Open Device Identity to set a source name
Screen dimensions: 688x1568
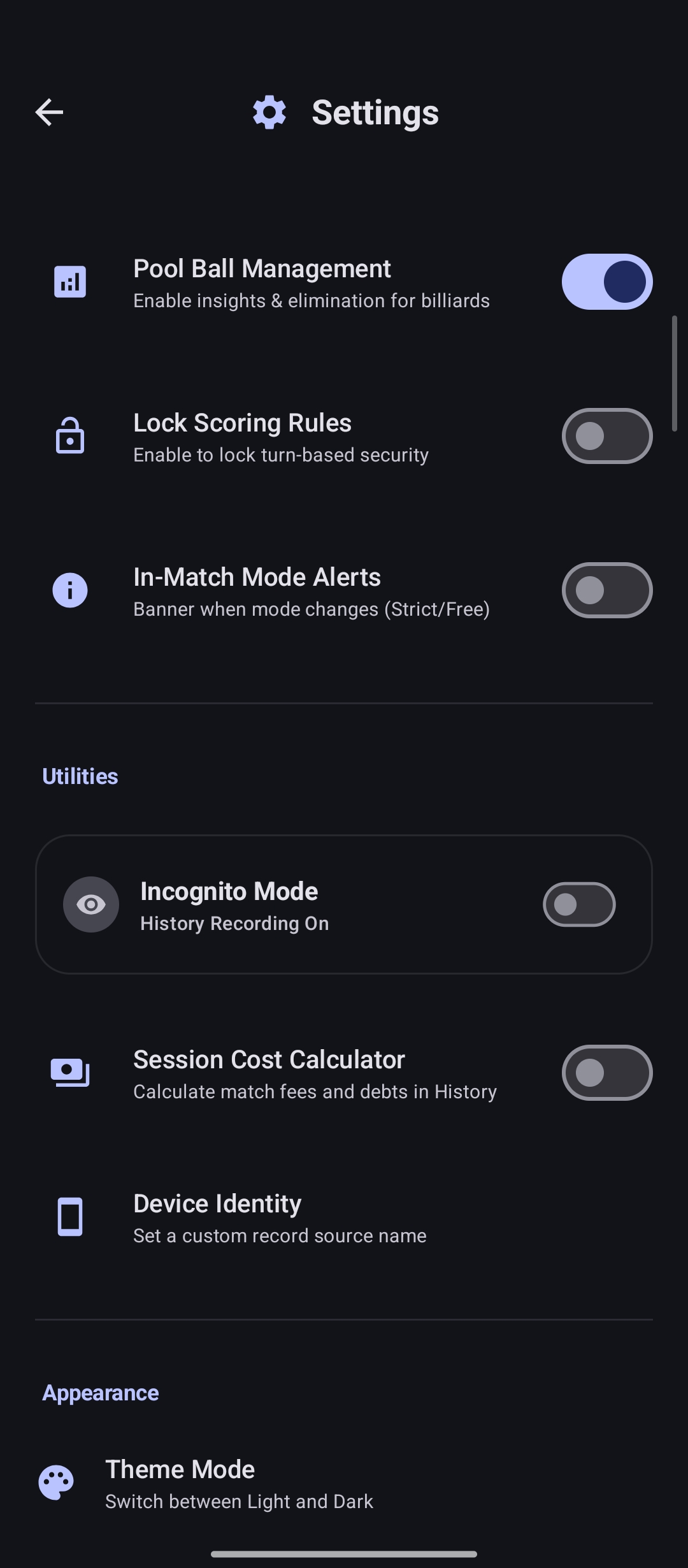[280, 1216]
